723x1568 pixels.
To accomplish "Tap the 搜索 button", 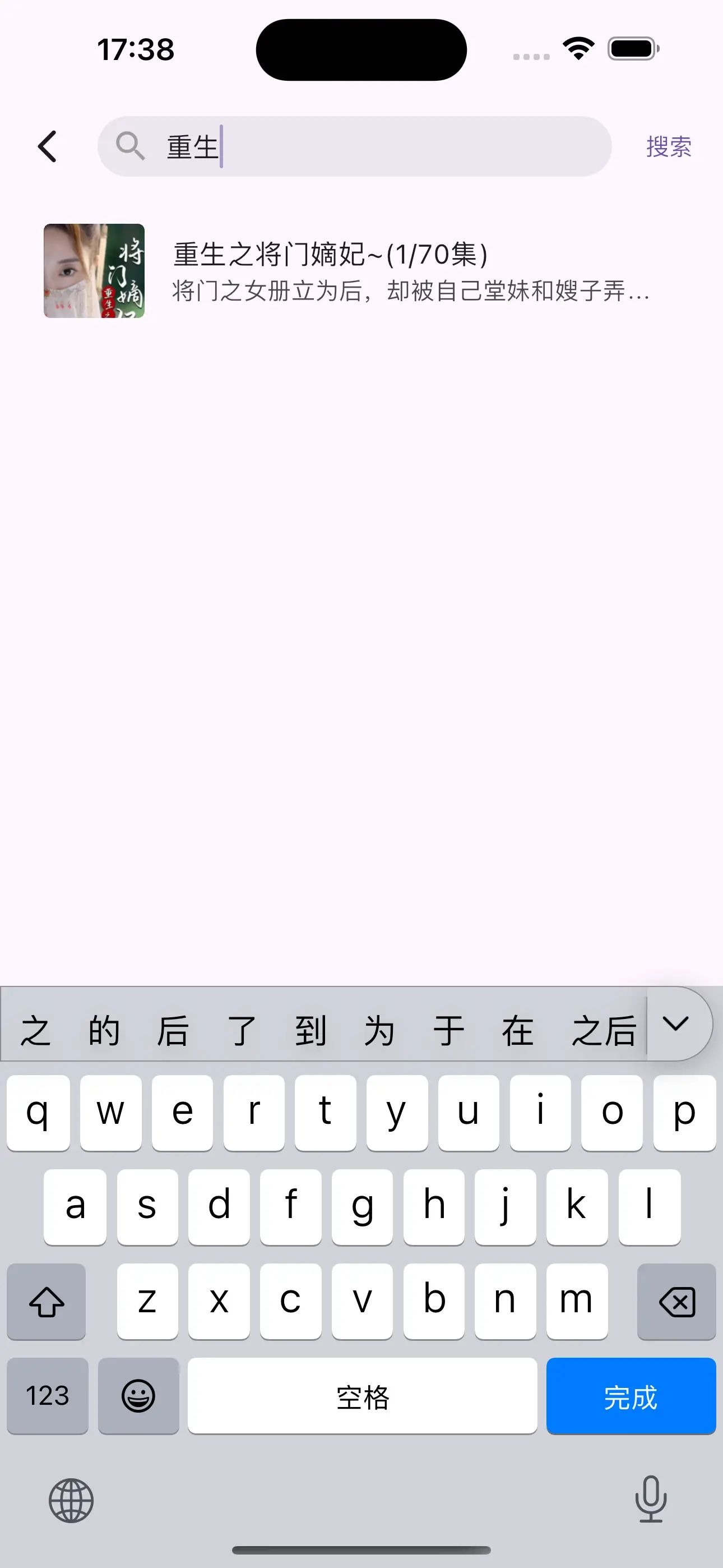I will pos(668,147).
